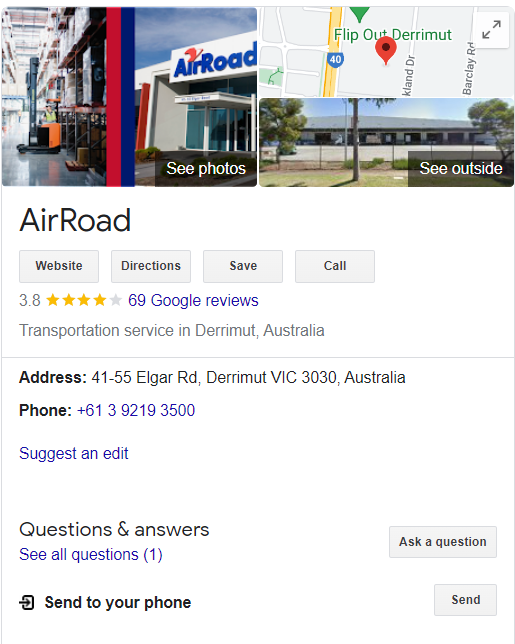Open the 69 Google reviews
The width and height of the screenshot is (515, 644).
point(193,300)
